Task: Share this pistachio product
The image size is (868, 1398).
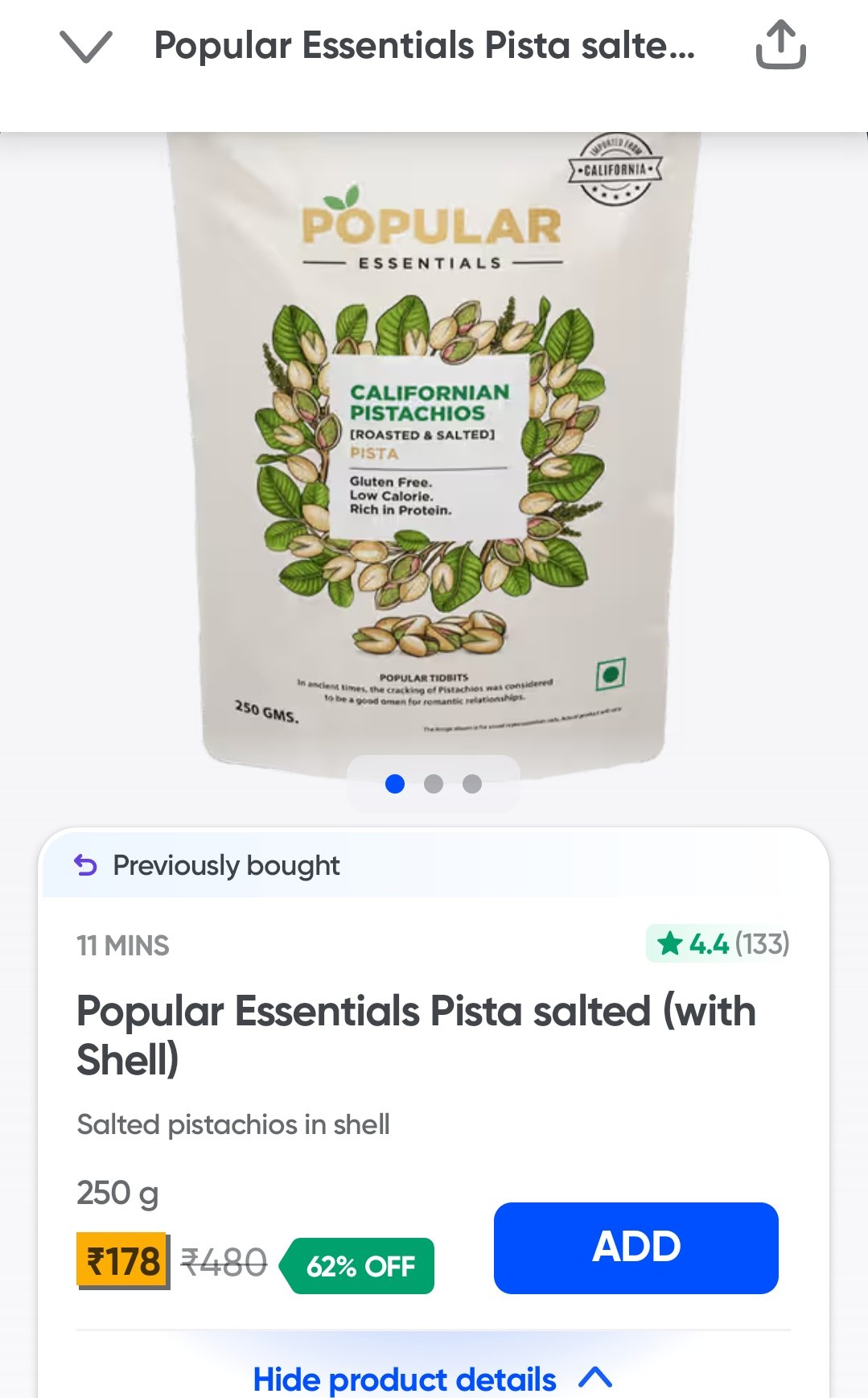Action: (780, 45)
